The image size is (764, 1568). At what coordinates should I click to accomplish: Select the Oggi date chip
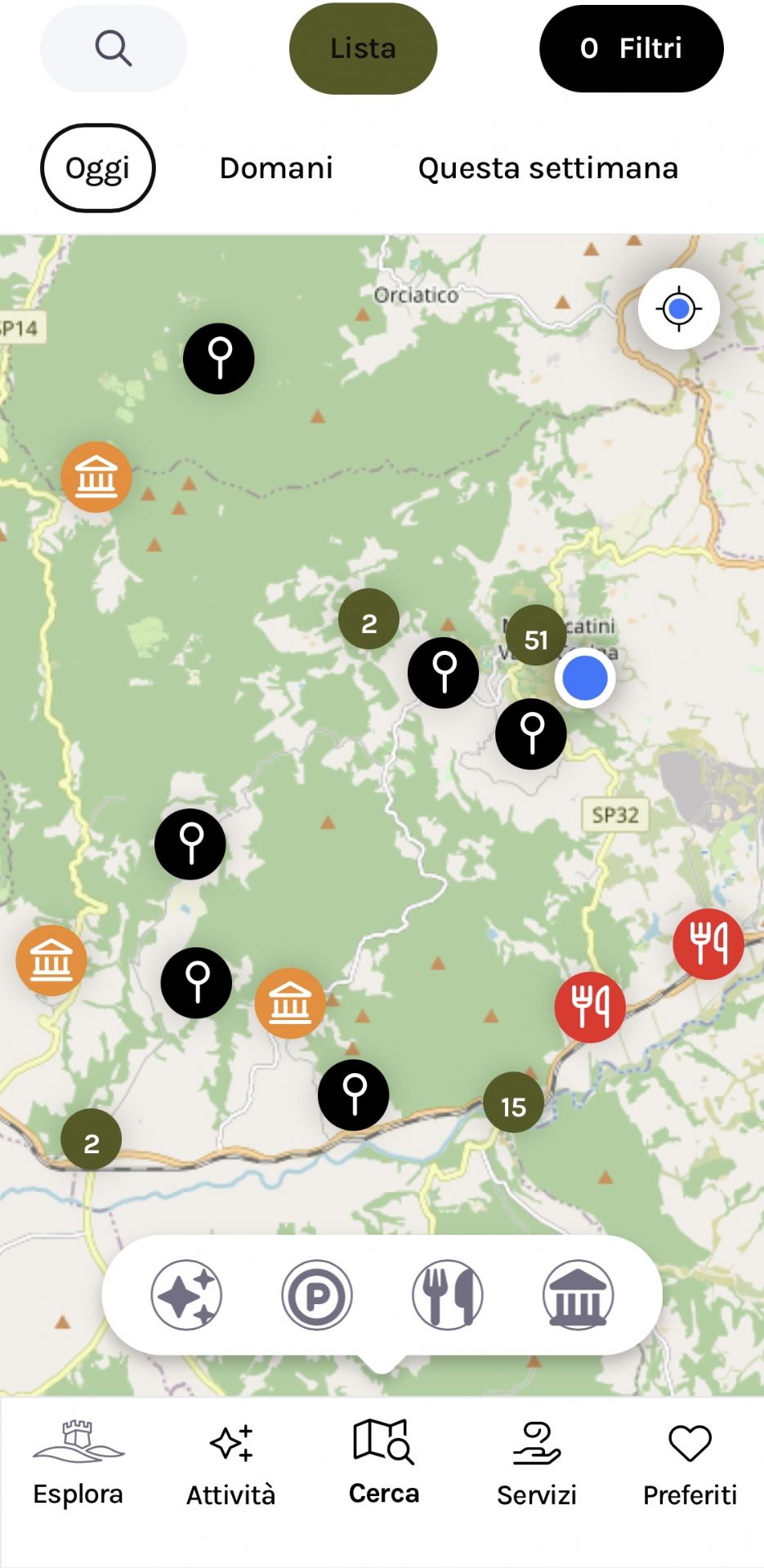click(97, 168)
